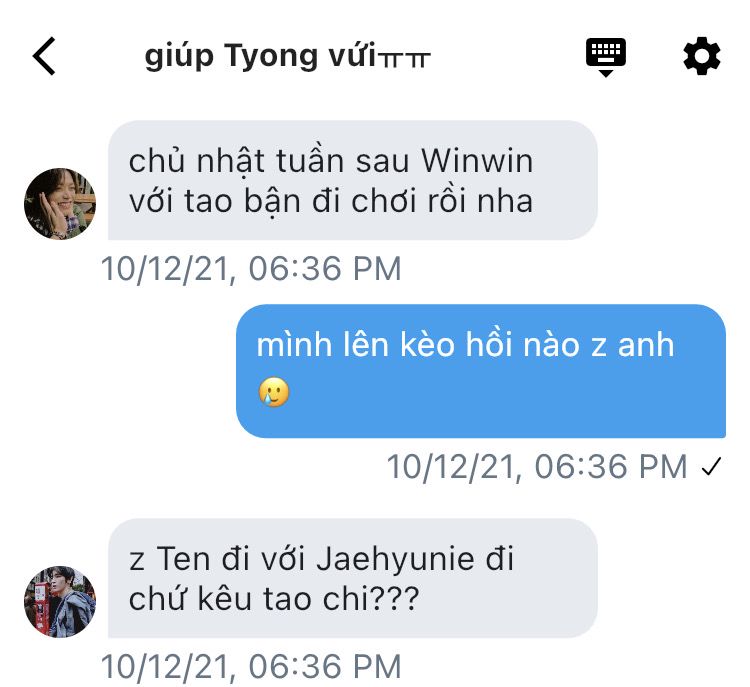Open the profile picture beside the Winwin message
Image resolution: width=750 pixels, height=687 pixels.
tap(60, 203)
